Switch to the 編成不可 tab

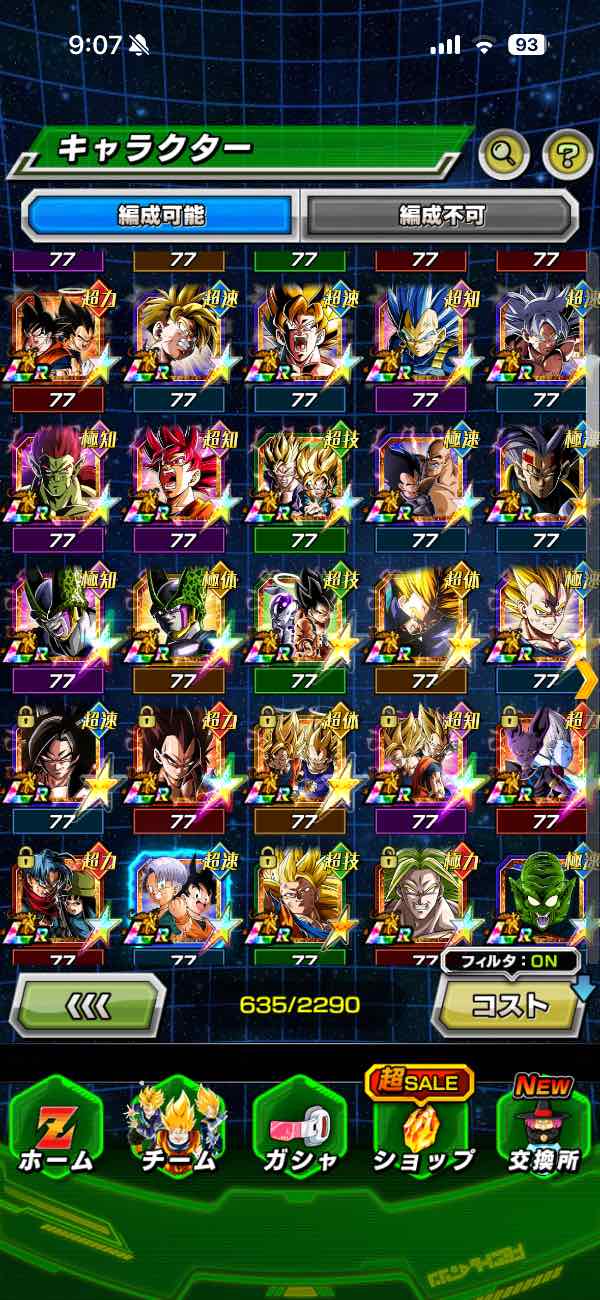441,214
